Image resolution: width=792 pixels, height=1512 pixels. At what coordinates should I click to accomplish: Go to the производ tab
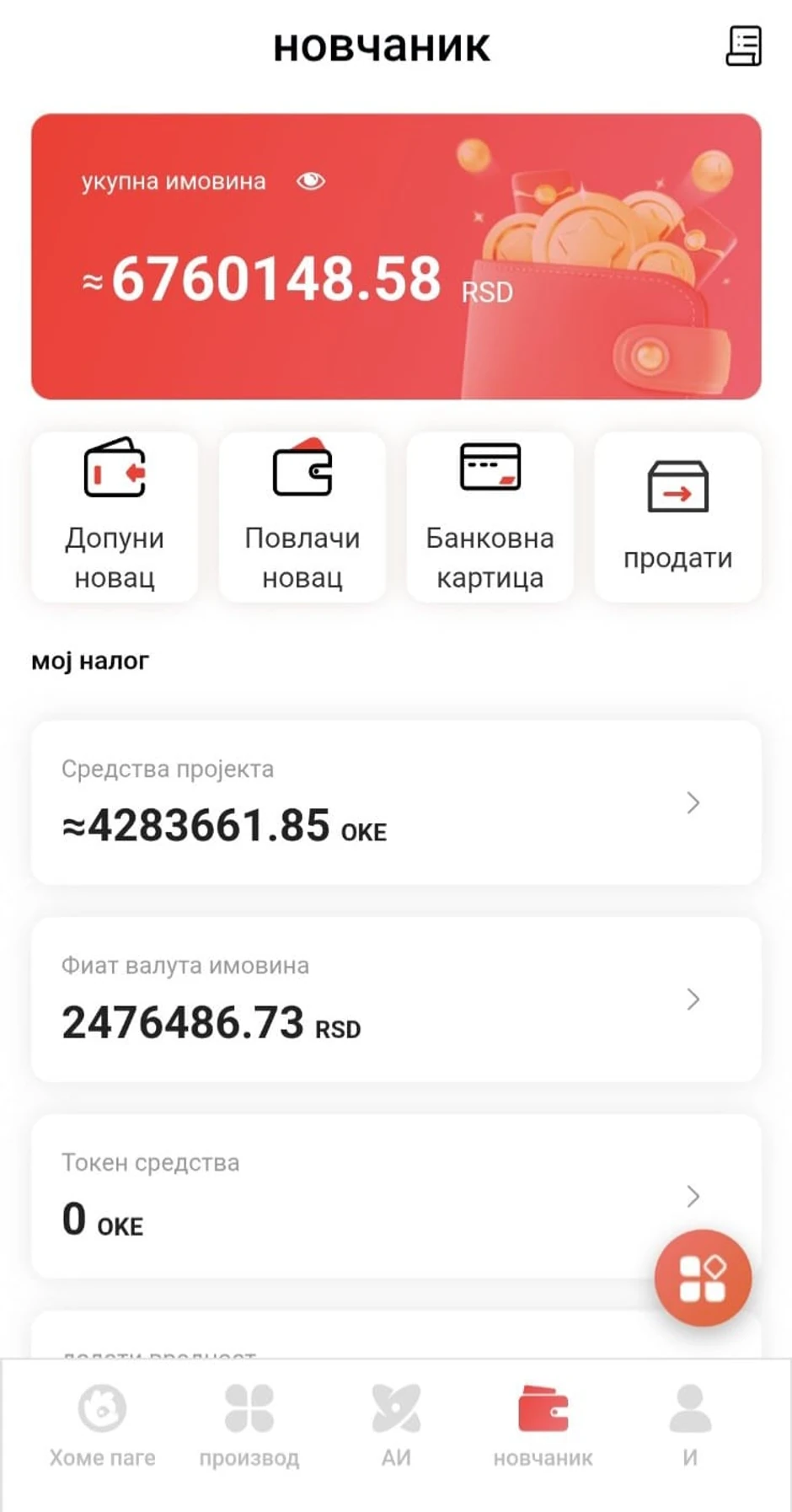249,1424
